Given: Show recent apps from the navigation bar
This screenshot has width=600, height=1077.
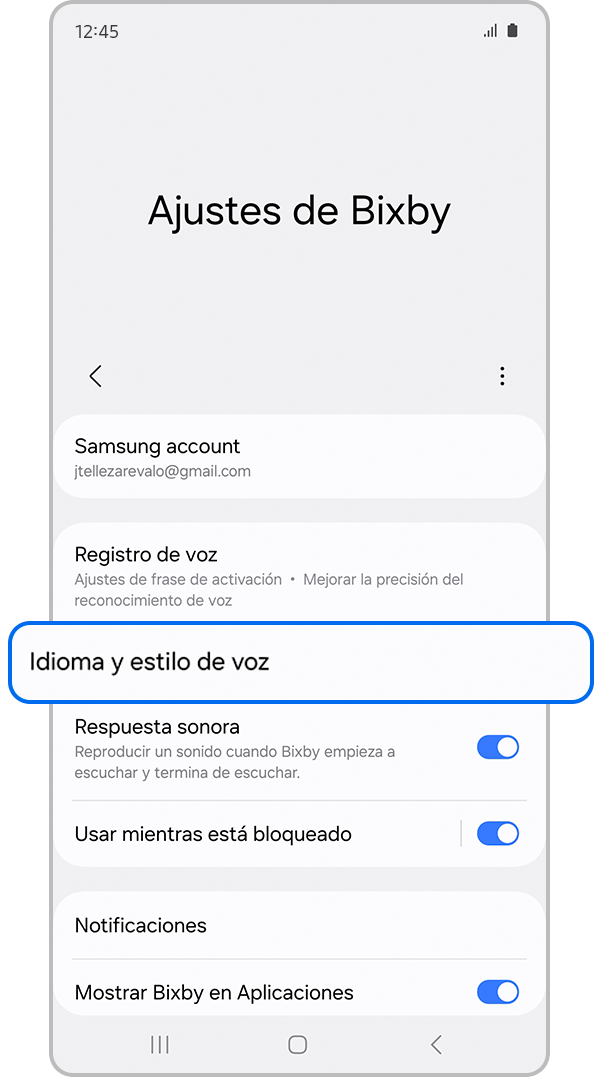Looking at the screenshot, I should pyautogui.click(x=159, y=1044).
